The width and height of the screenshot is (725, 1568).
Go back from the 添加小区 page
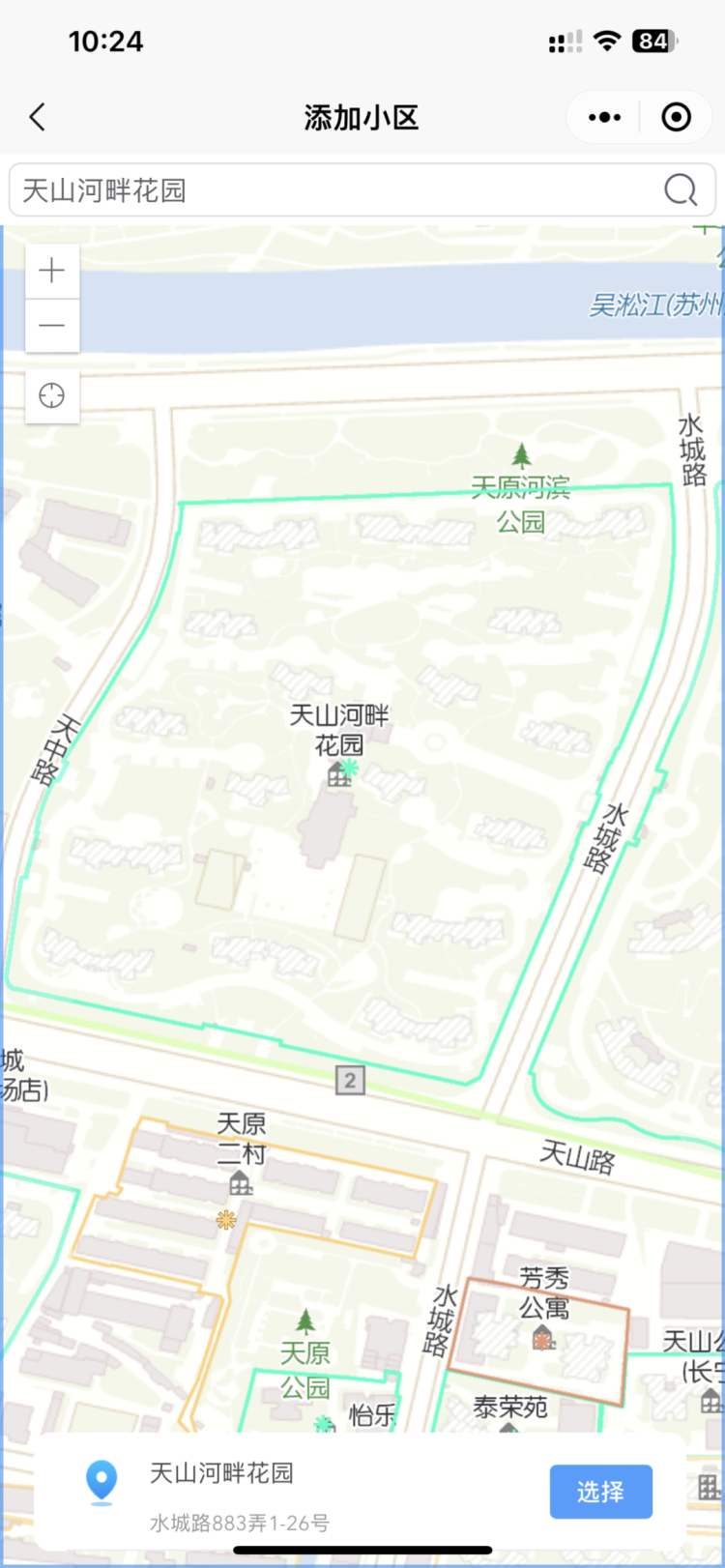click(x=38, y=118)
